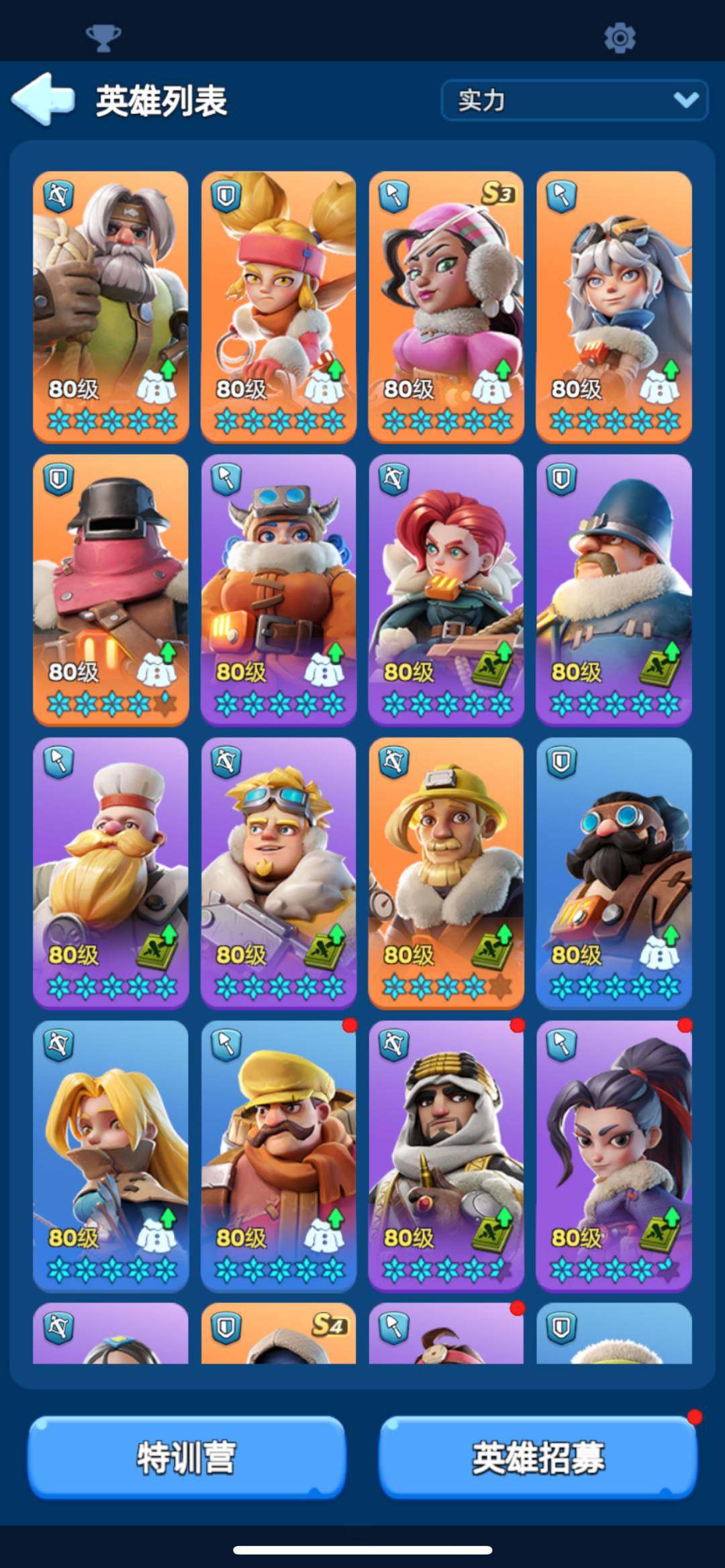Go back with the arrow beside 英雄列表
725x1568 pixels.
[x=43, y=99]
